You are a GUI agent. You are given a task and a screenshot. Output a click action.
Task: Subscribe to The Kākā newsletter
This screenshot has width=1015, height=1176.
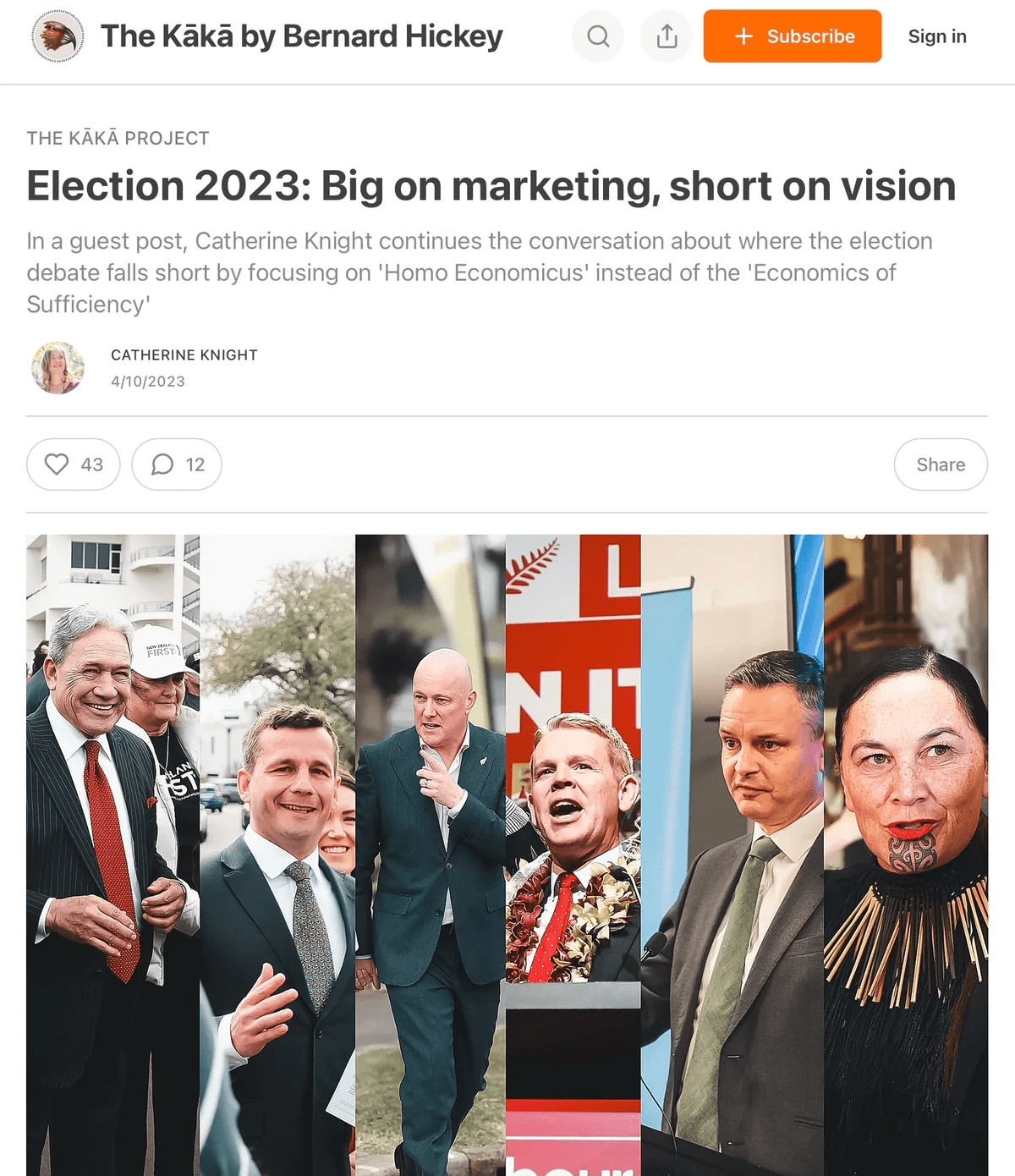click(x=792, y=36)
